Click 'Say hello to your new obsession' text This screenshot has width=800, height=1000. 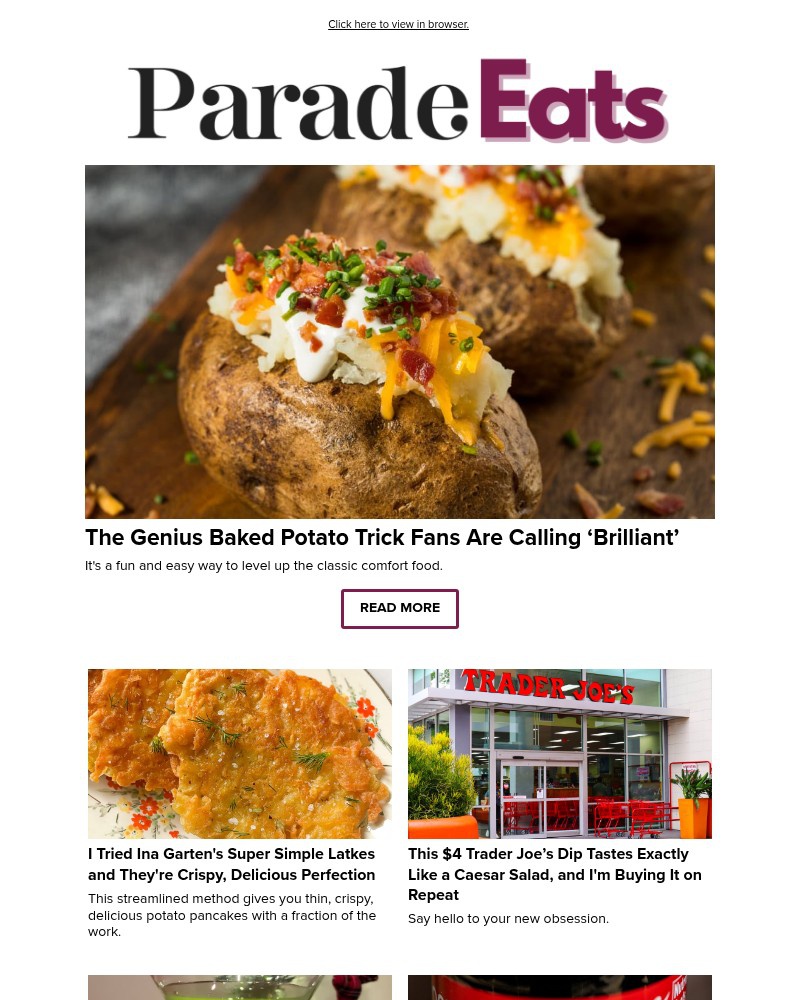[x=508, y=918]
